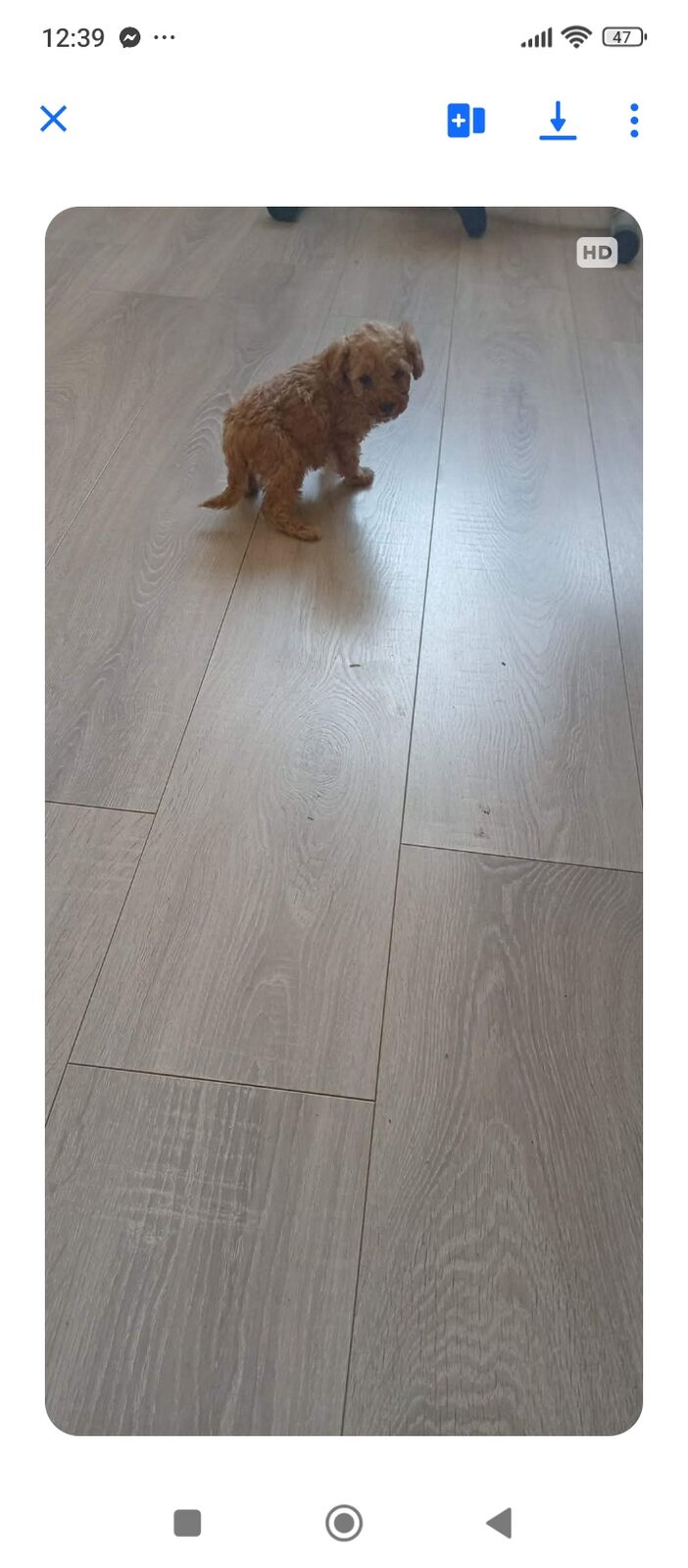Viewport: 688px width, 1568px height.
Task: Tap the add-to-collection icon
Action: [466, 121]
